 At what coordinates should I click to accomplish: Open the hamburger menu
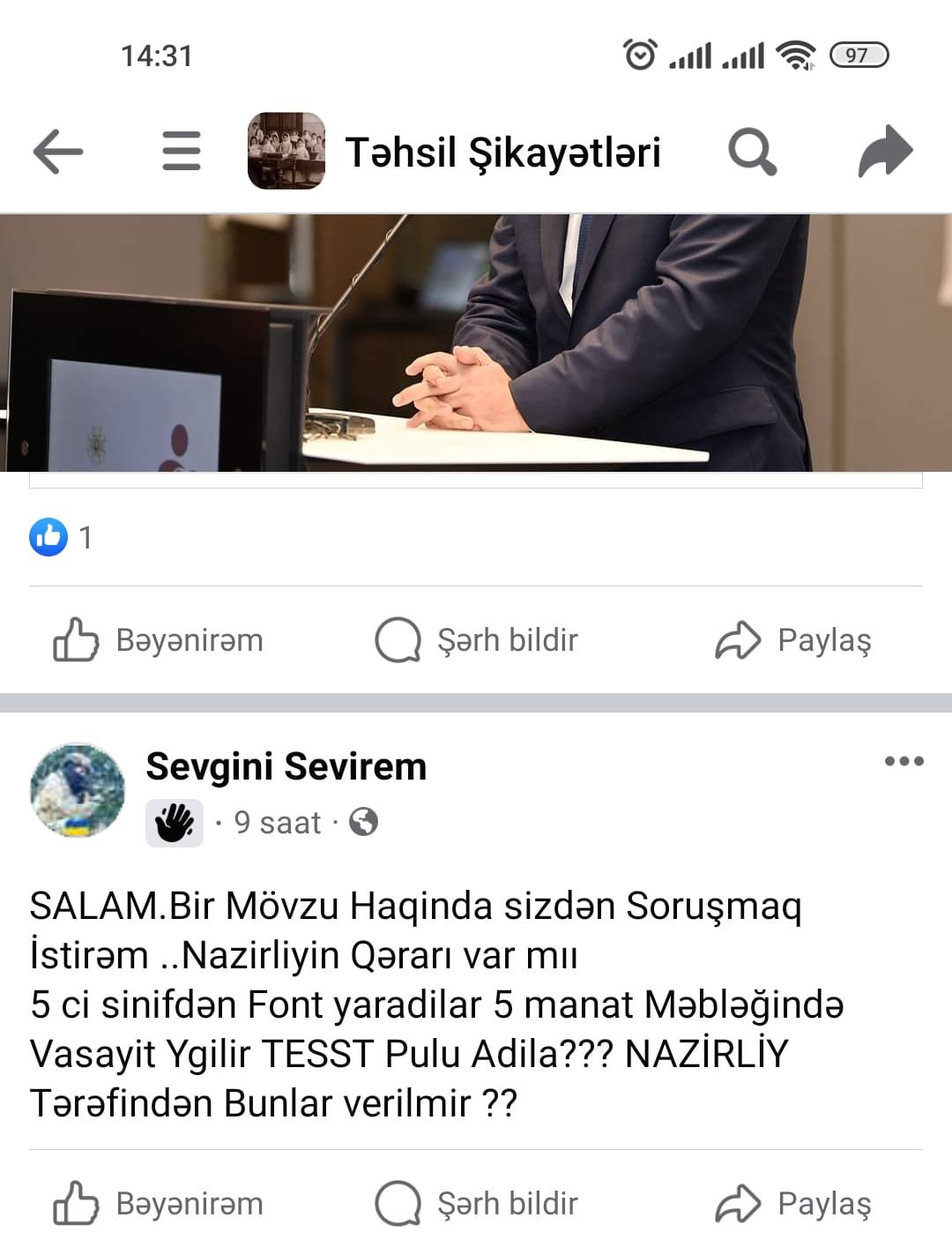182,151
